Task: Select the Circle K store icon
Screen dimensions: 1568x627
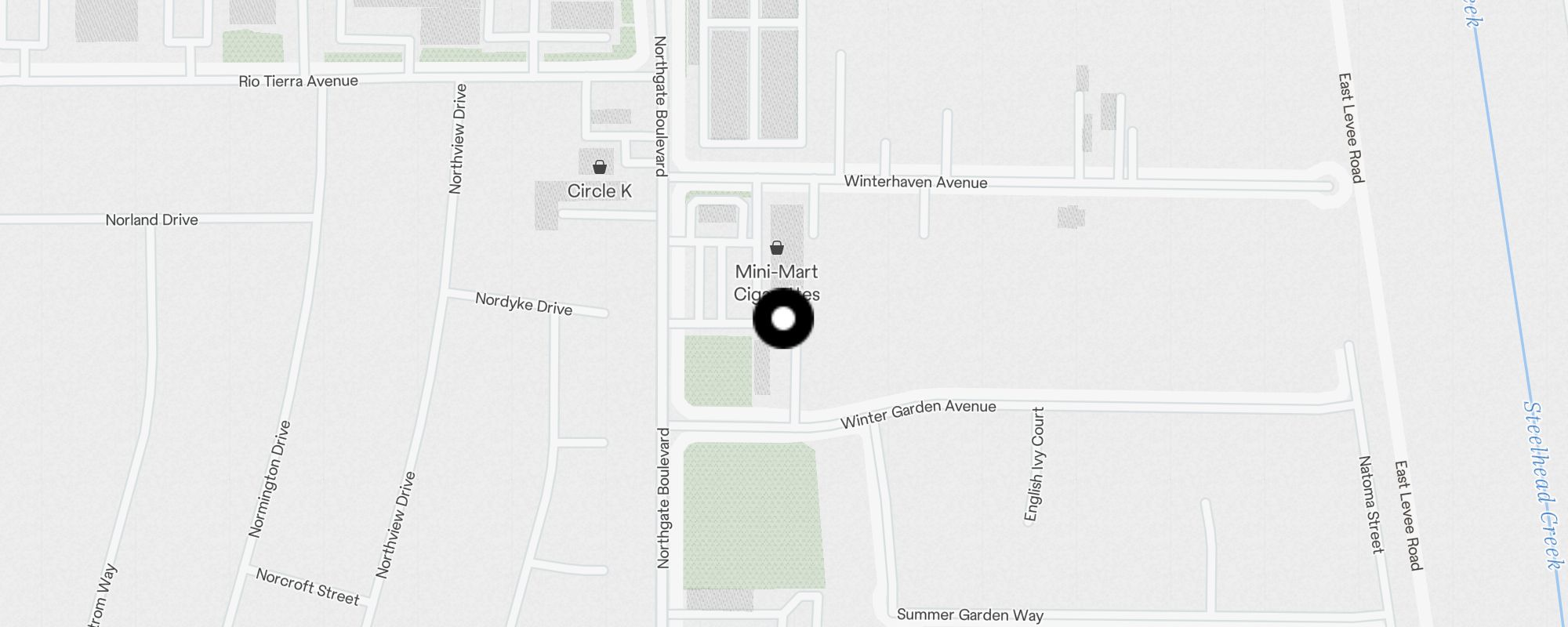Action: 600,167
